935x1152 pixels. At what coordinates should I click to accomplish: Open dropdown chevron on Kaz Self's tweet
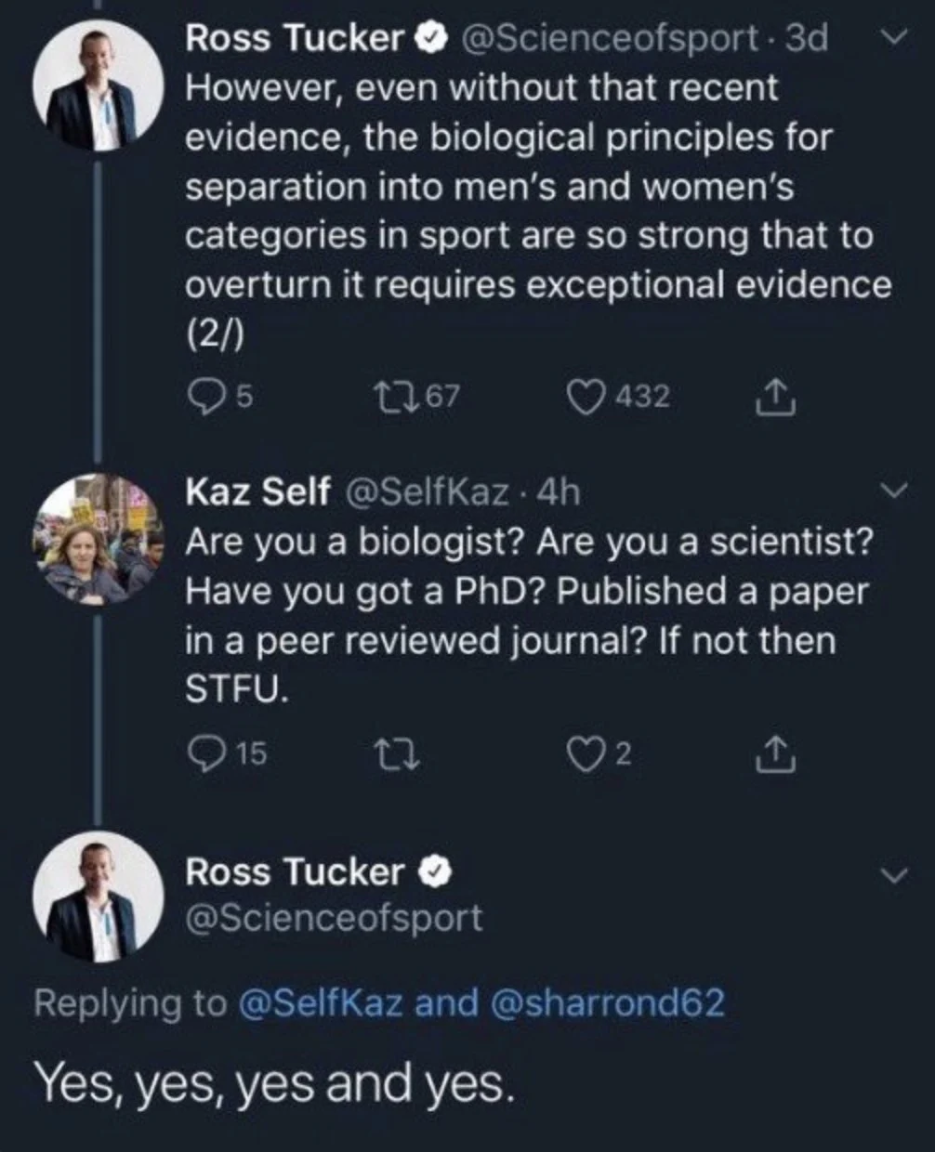(893, 491)
